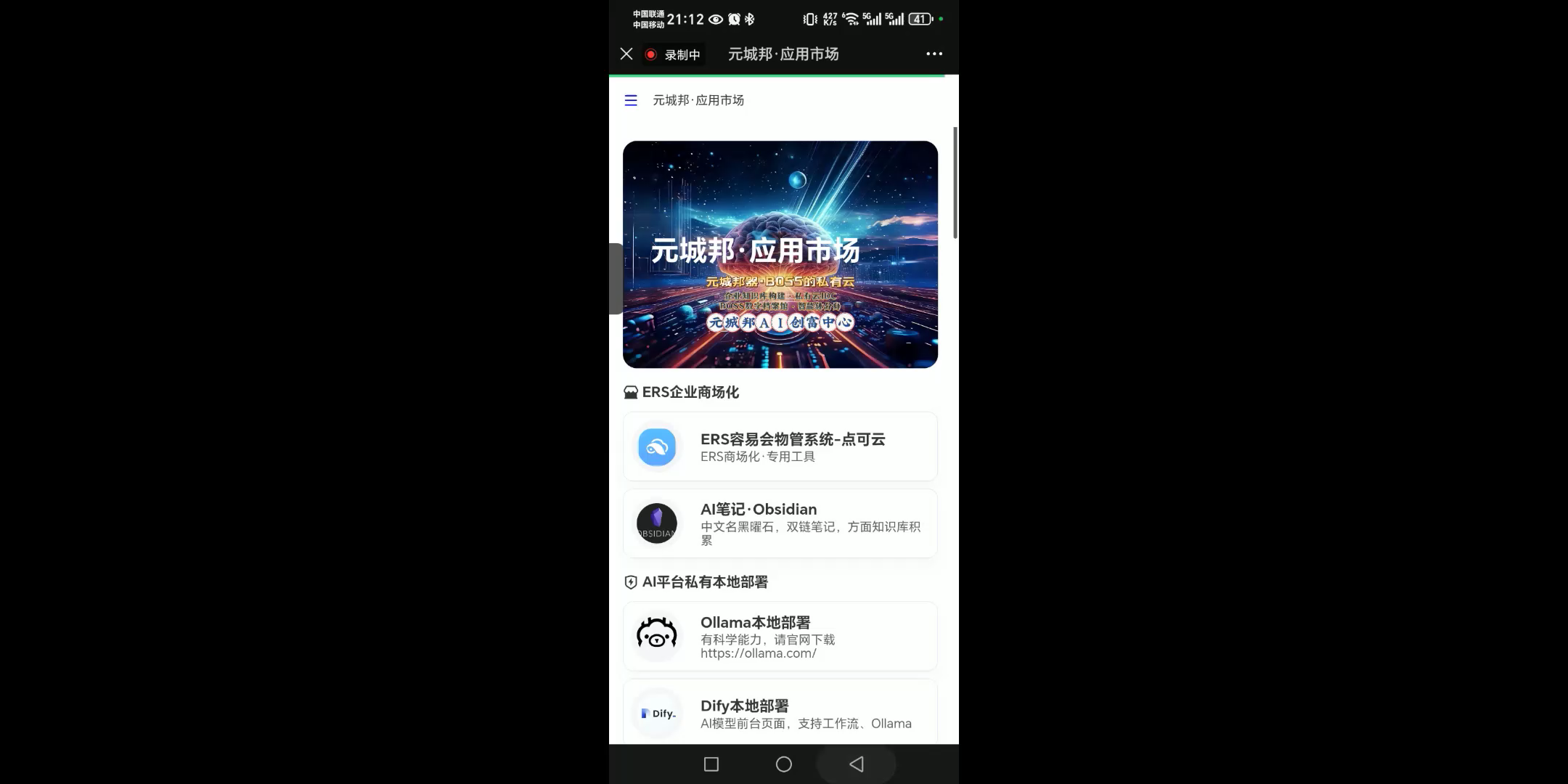
Task: Open the Dify本地部署 card
Action: [x=780, y=713]
